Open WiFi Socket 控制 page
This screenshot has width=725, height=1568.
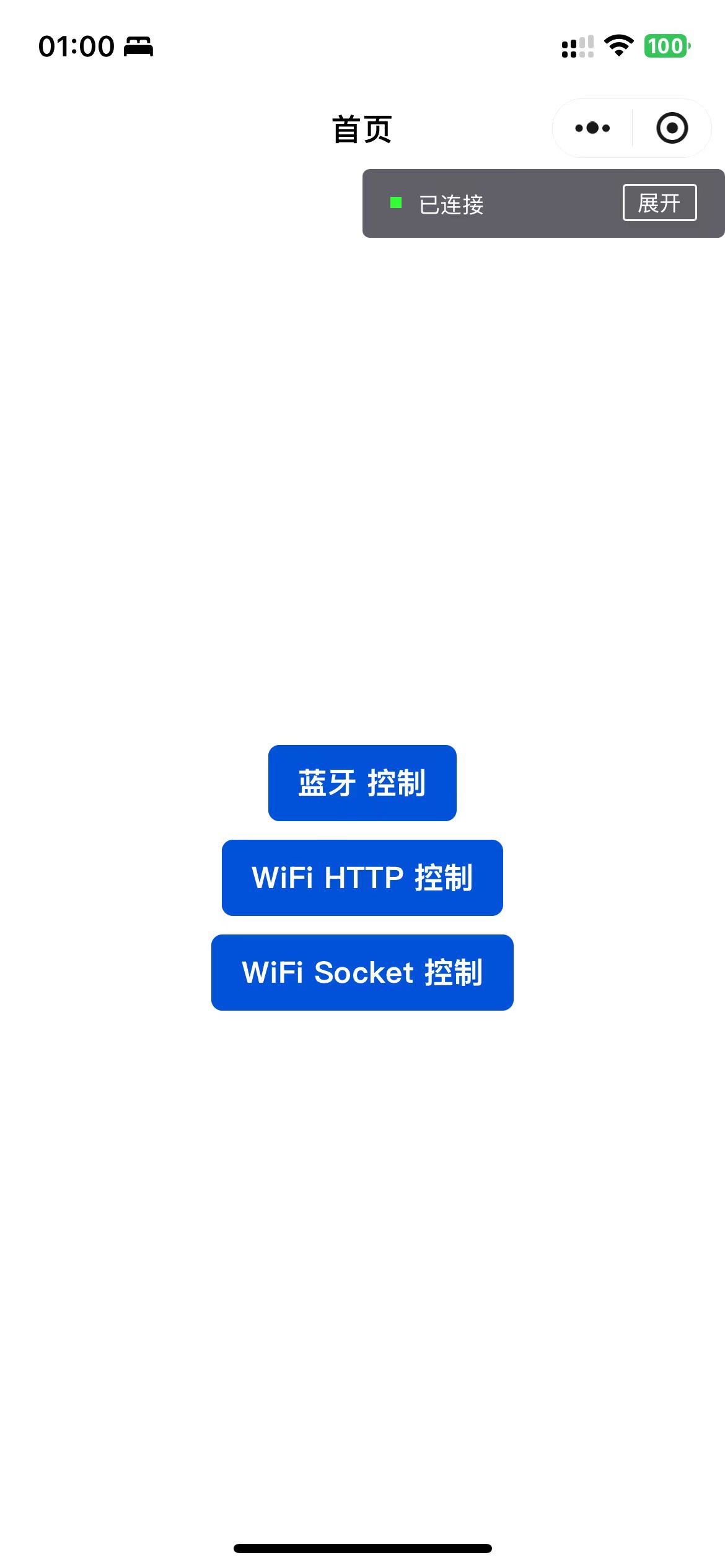[362, 972]
